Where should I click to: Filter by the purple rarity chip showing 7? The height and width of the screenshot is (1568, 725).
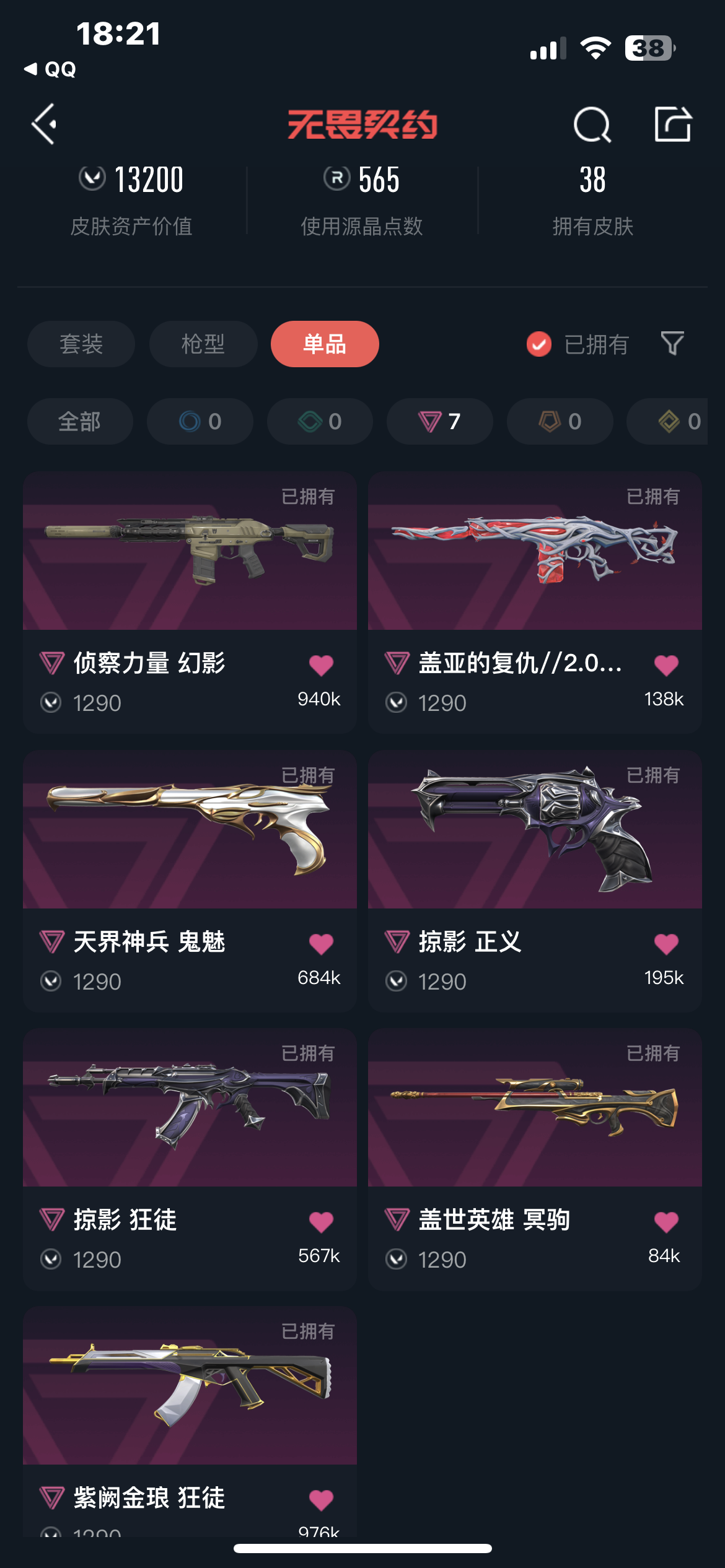tap(439, 422)
